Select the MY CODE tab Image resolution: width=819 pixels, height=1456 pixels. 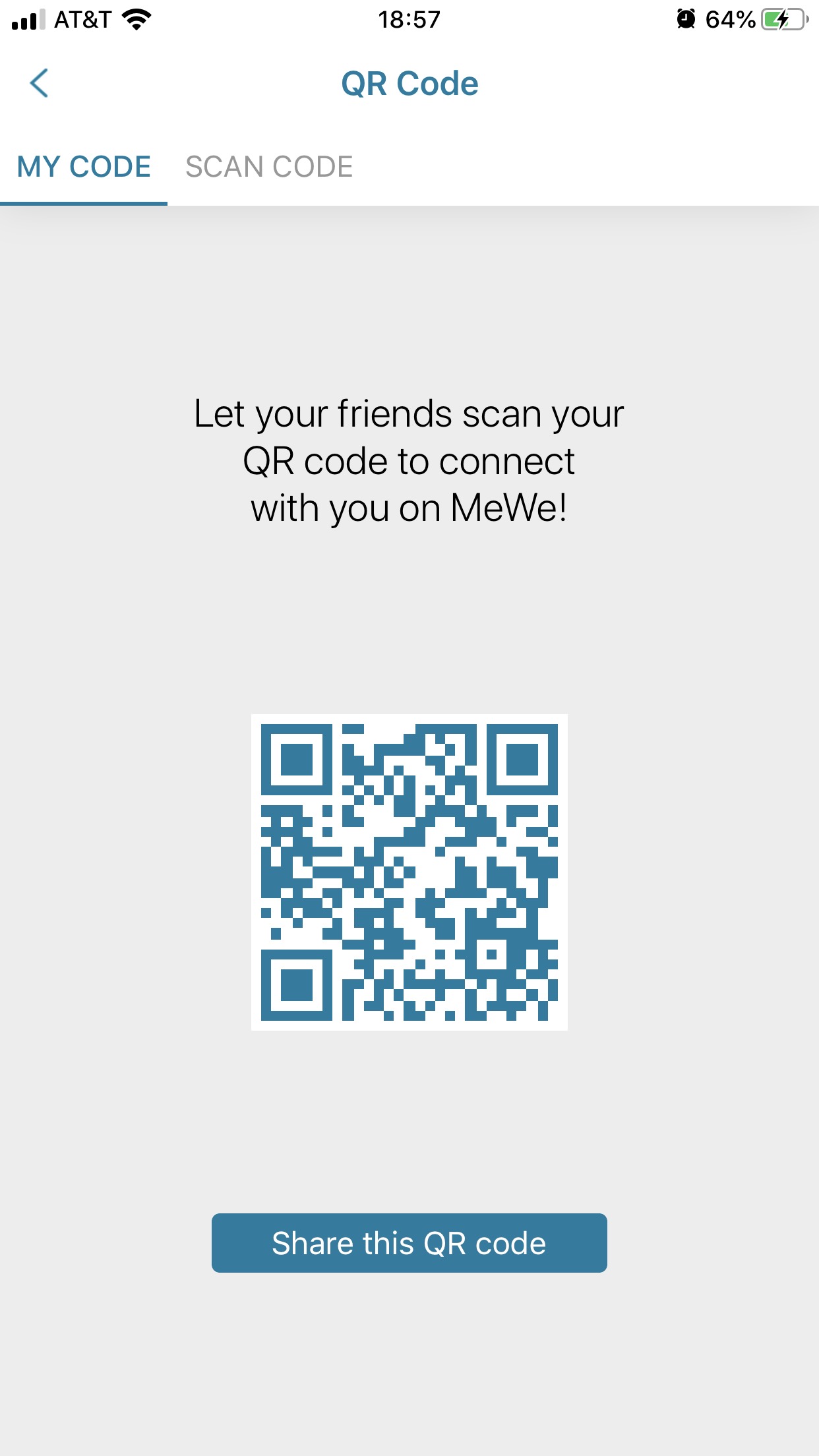click(x=84, y=167)
